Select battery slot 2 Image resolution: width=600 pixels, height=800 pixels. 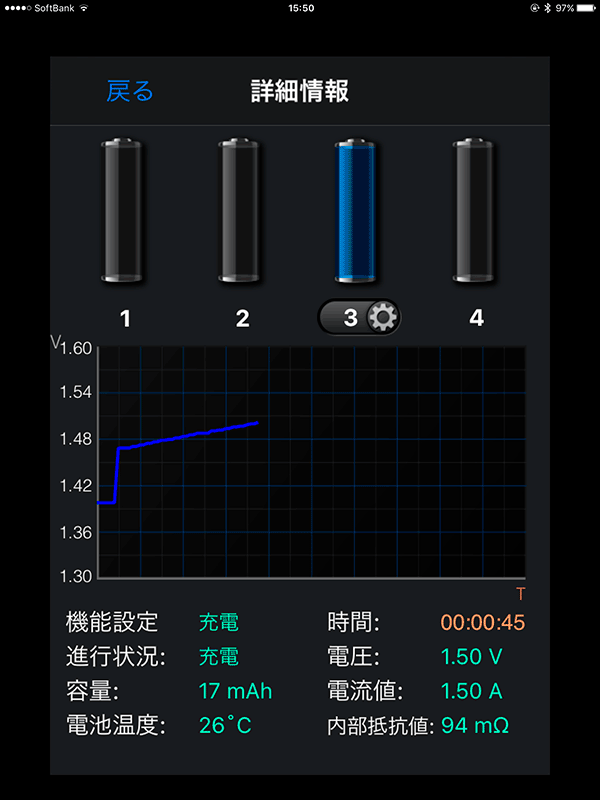(x=241, y=210)
